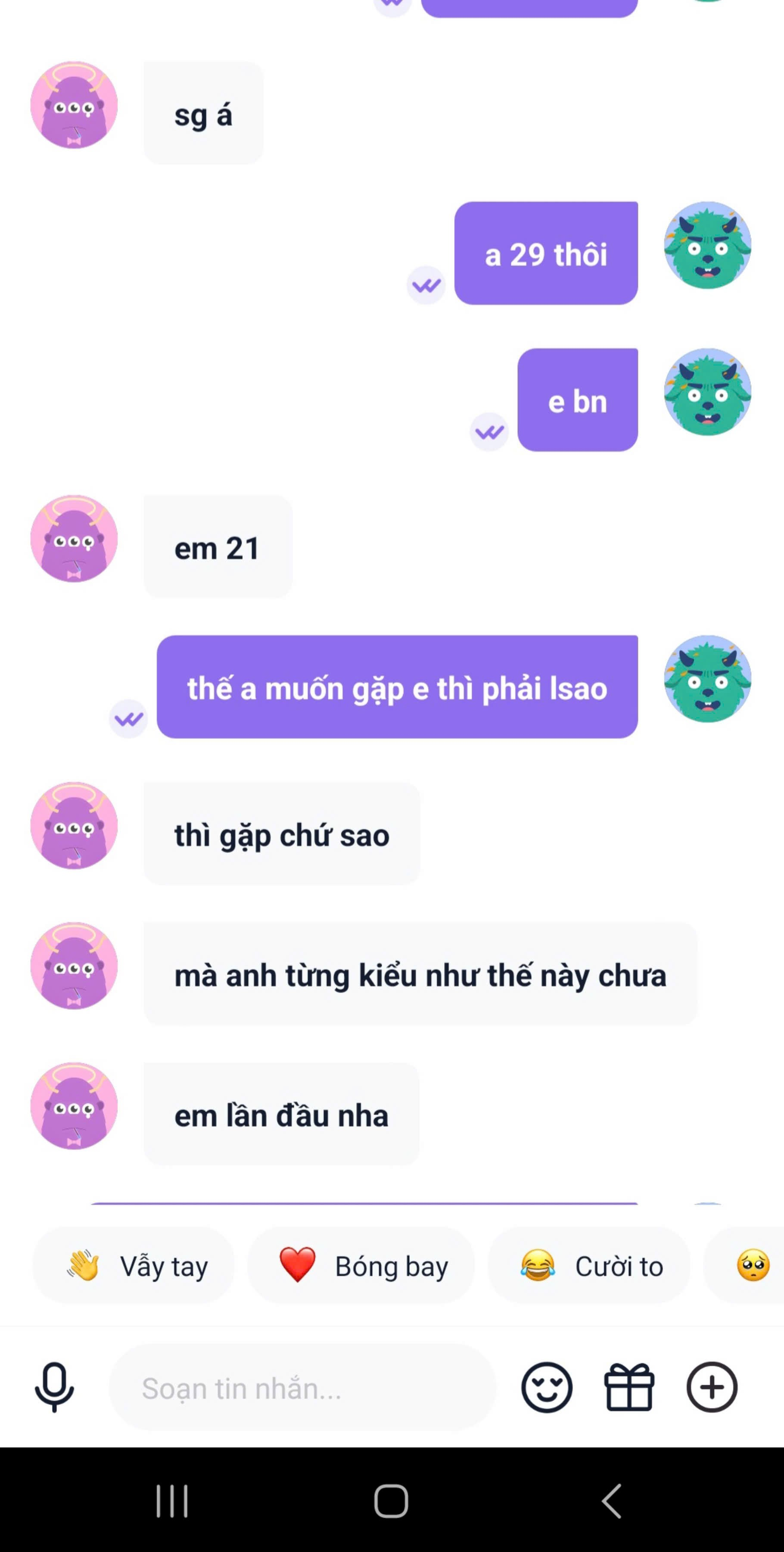Focus the 'Soạn tin nhắn...' message field
The image size is (784, 1552).
click(x=302, y=1387)
